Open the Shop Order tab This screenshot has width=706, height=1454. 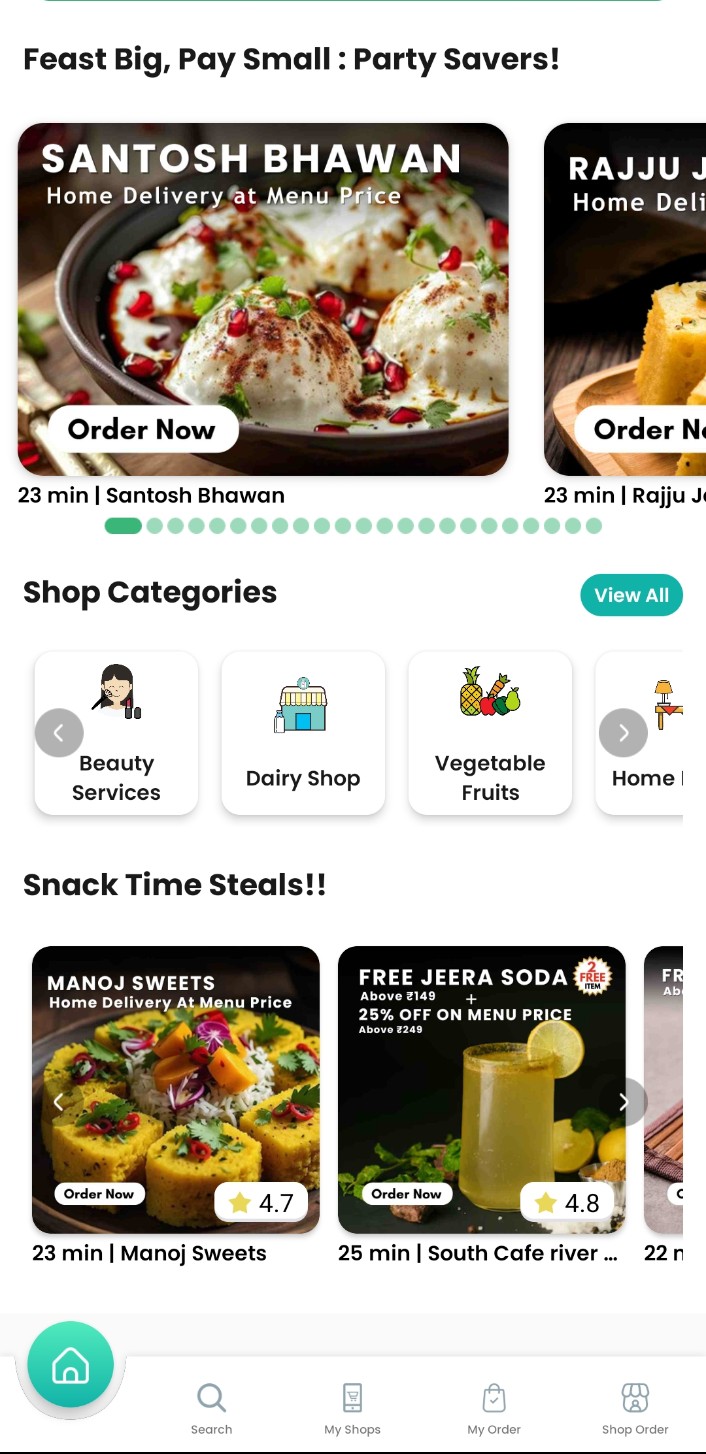click(635, 1407)
